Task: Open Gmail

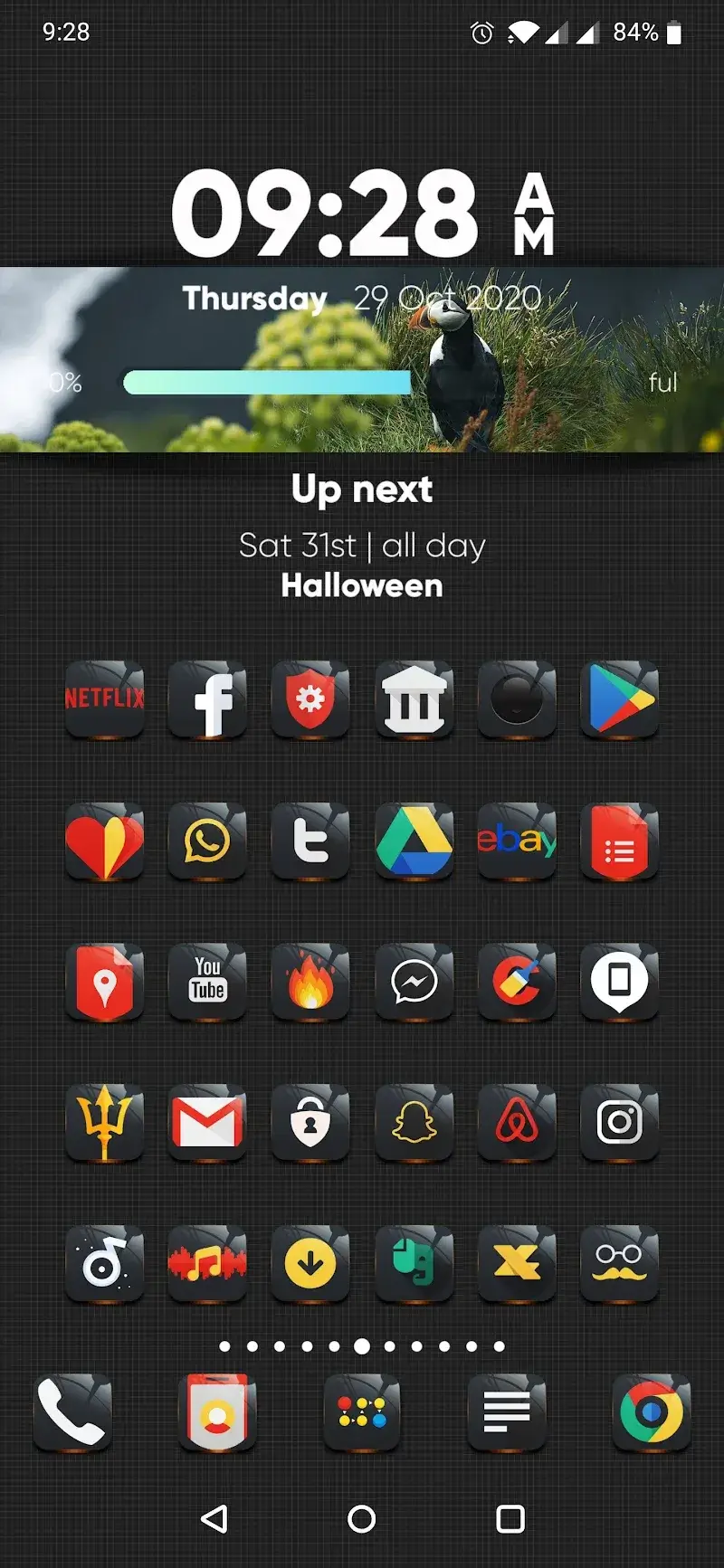Action: pyautogui.click(x=207, y=1122)
